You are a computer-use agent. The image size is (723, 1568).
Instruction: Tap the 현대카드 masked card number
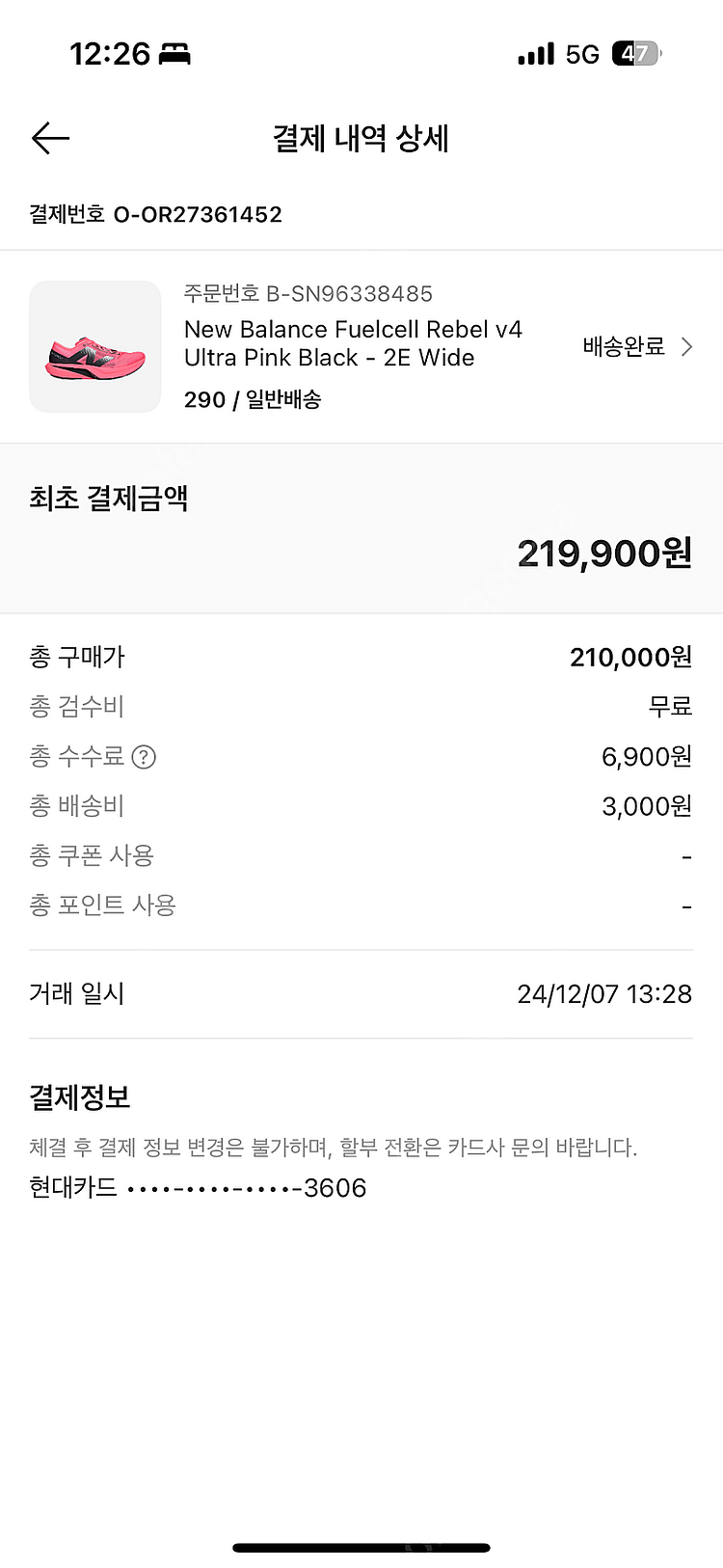click(x=197, y=1187)
